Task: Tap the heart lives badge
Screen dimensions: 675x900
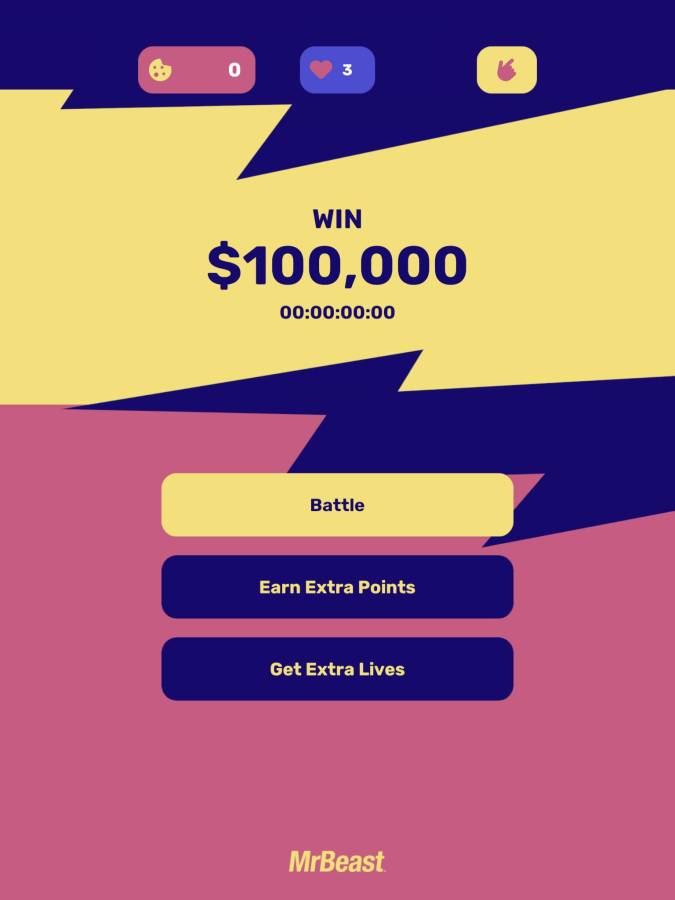Action: 337,70
